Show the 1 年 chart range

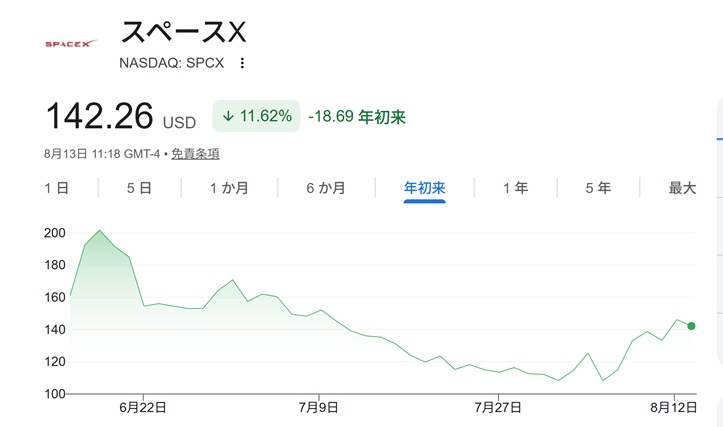[516, 188]
